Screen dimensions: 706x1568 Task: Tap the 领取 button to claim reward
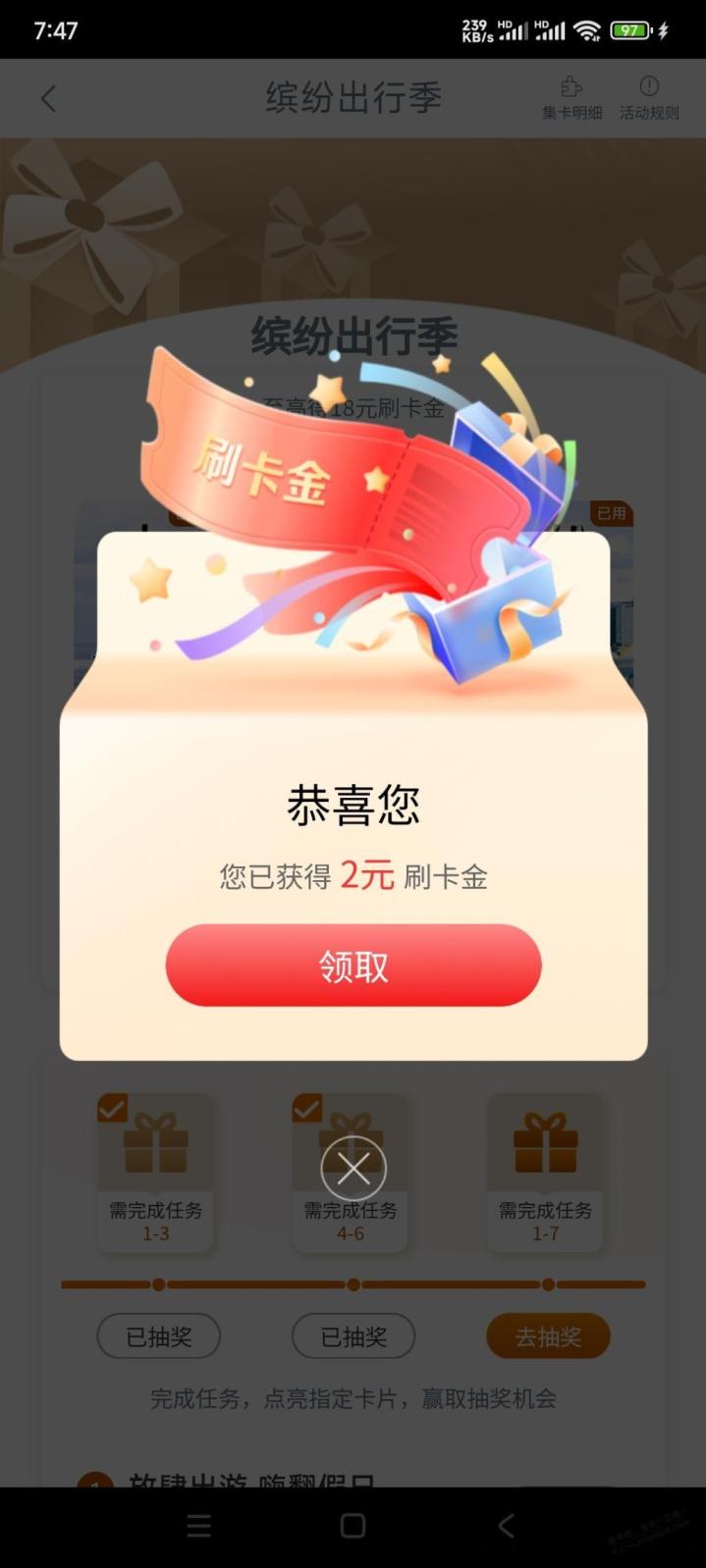pyautogui.click(x=353, y=966)
